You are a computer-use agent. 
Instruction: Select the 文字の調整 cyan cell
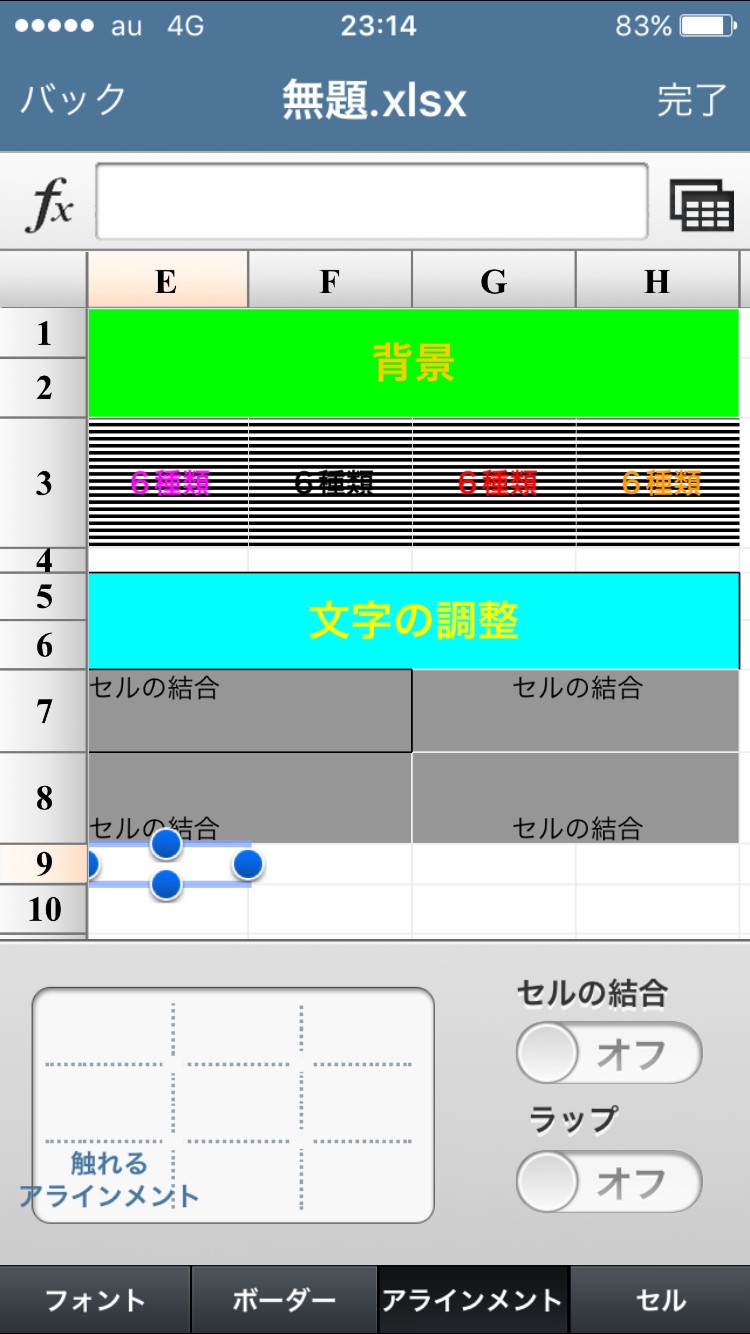click(413, 621)
